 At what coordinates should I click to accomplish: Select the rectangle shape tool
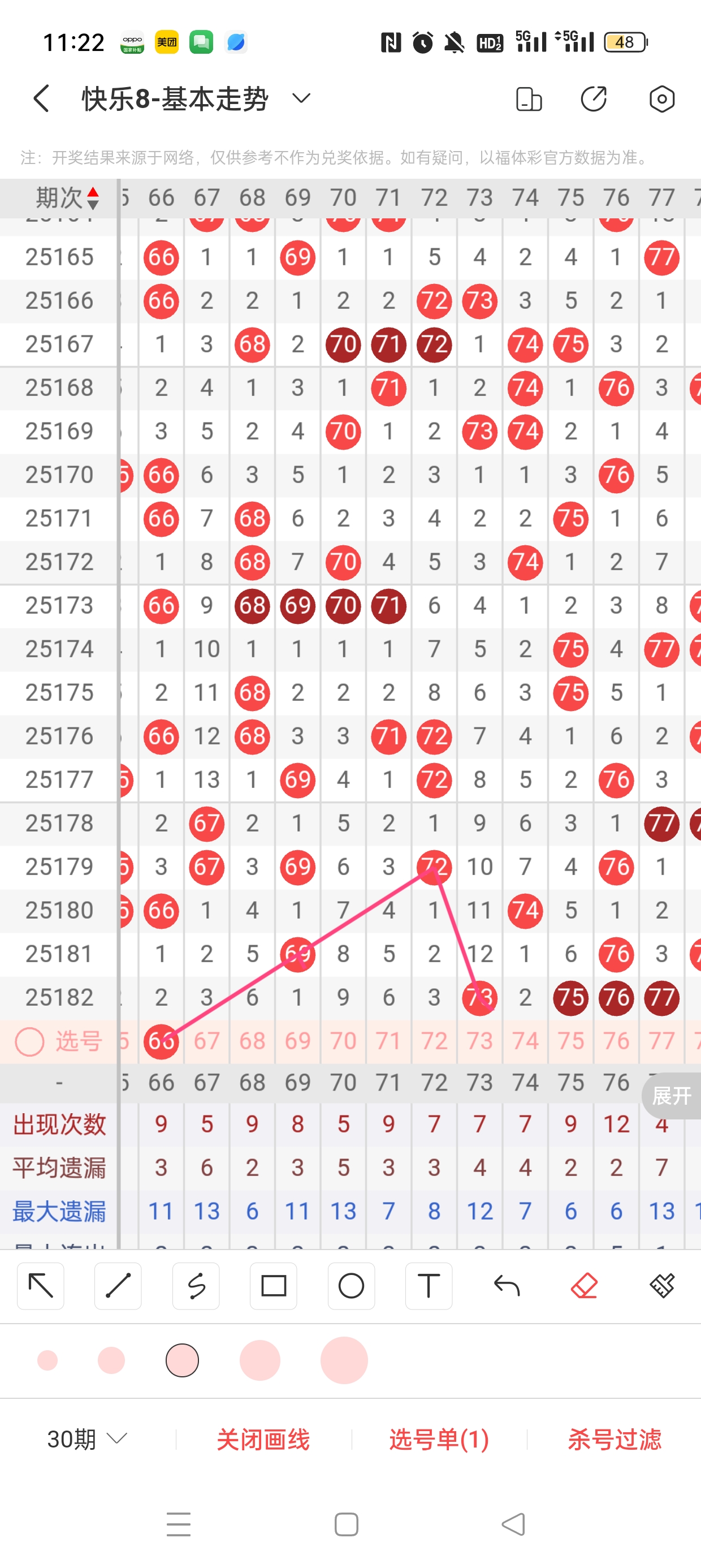click(x=273, y=1286)
